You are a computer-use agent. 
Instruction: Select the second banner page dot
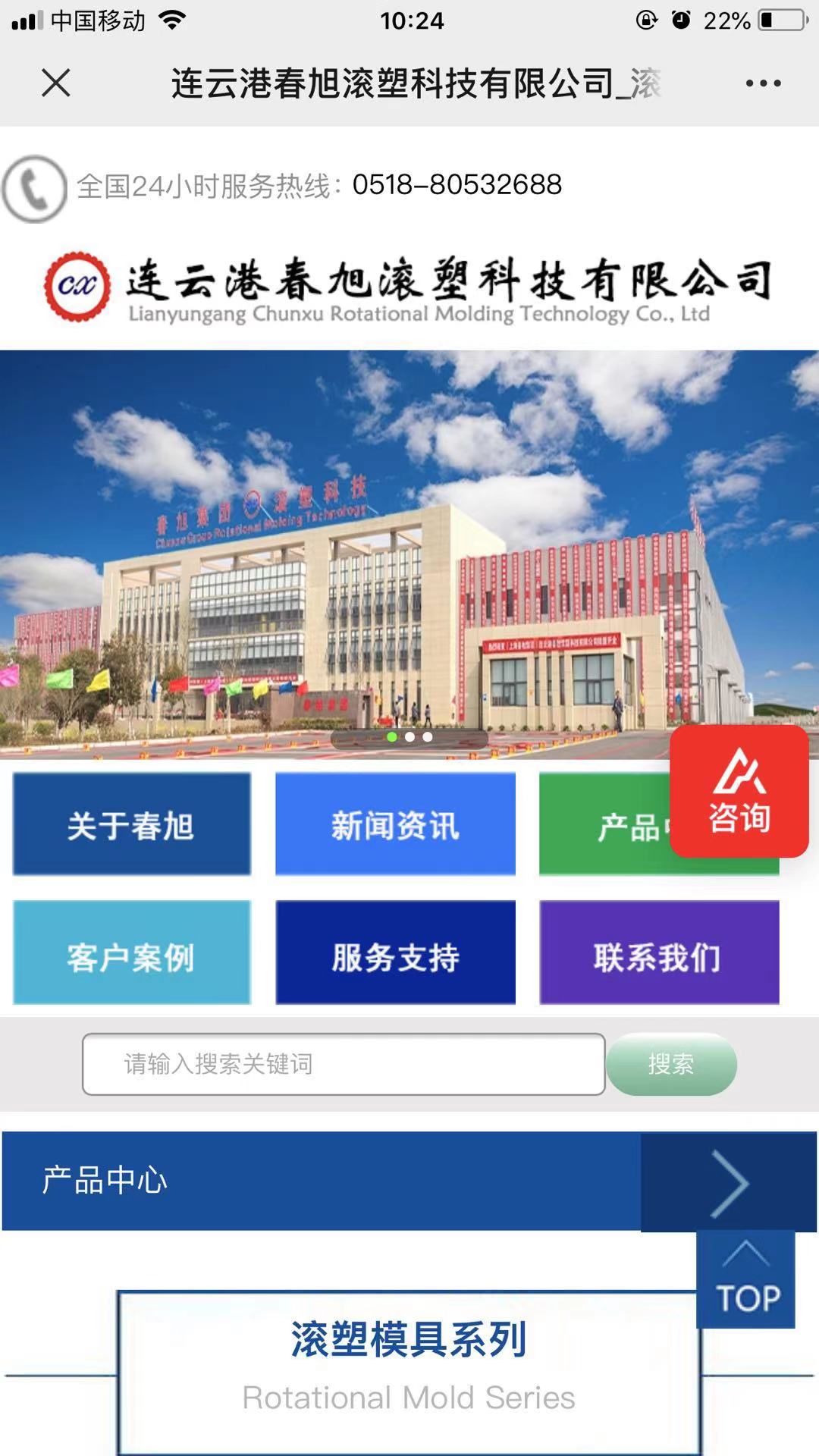pos(409,736)
